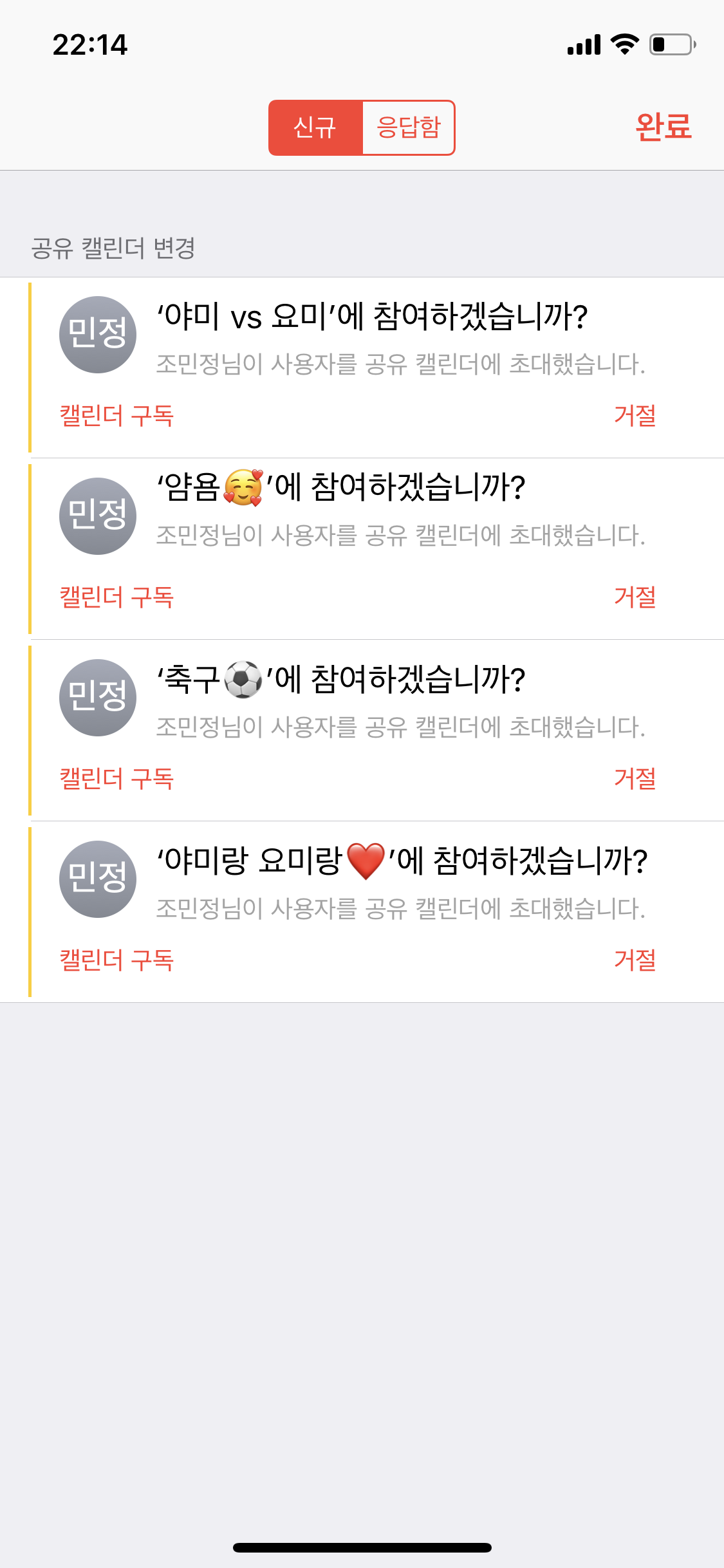
Task: Tap 거절 on the '축구' calendar invitation
Action: click(x=635, y=778)
